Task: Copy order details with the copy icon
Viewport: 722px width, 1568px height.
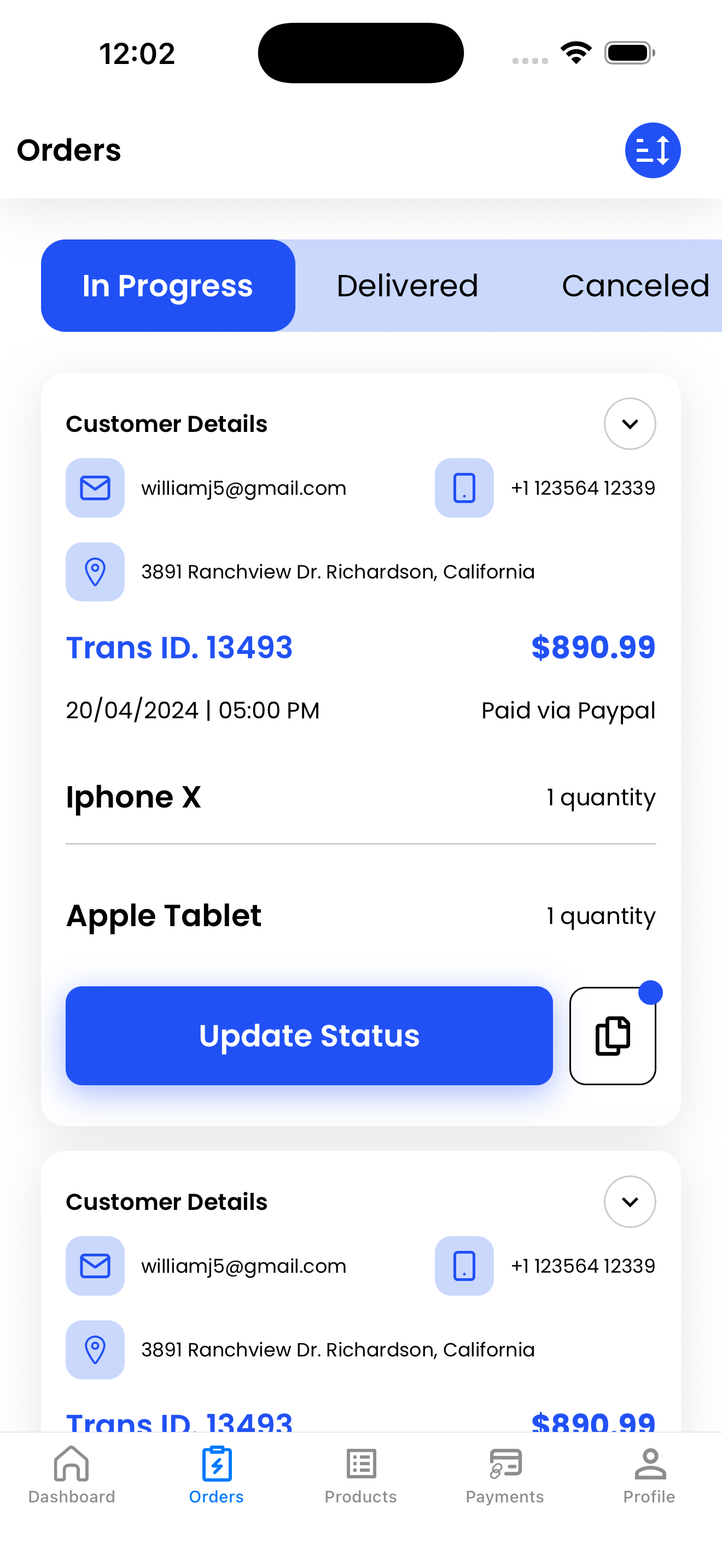Action: coord(612,1035)
